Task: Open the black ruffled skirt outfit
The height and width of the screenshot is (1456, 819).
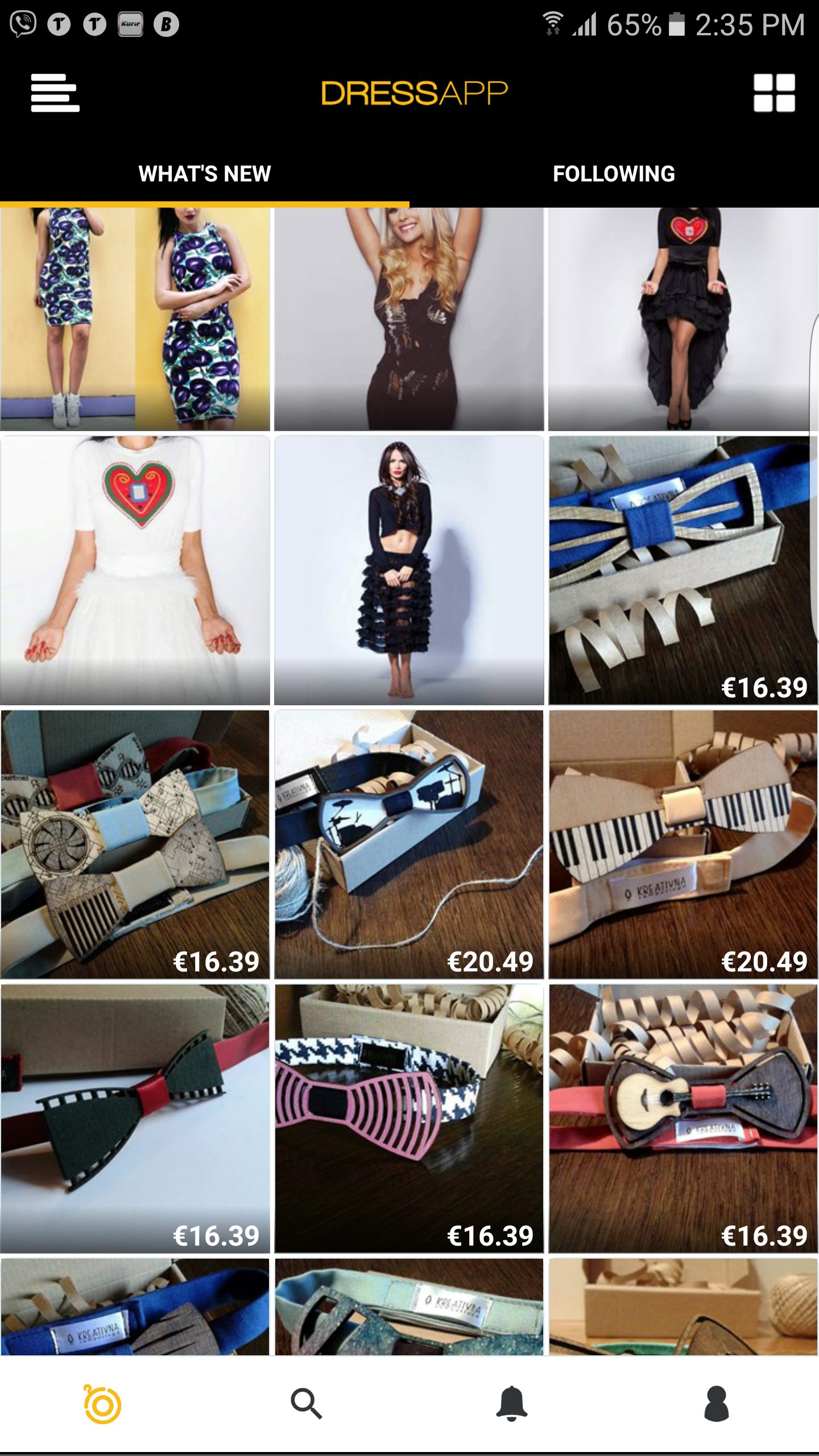Action: pos(409,570)
